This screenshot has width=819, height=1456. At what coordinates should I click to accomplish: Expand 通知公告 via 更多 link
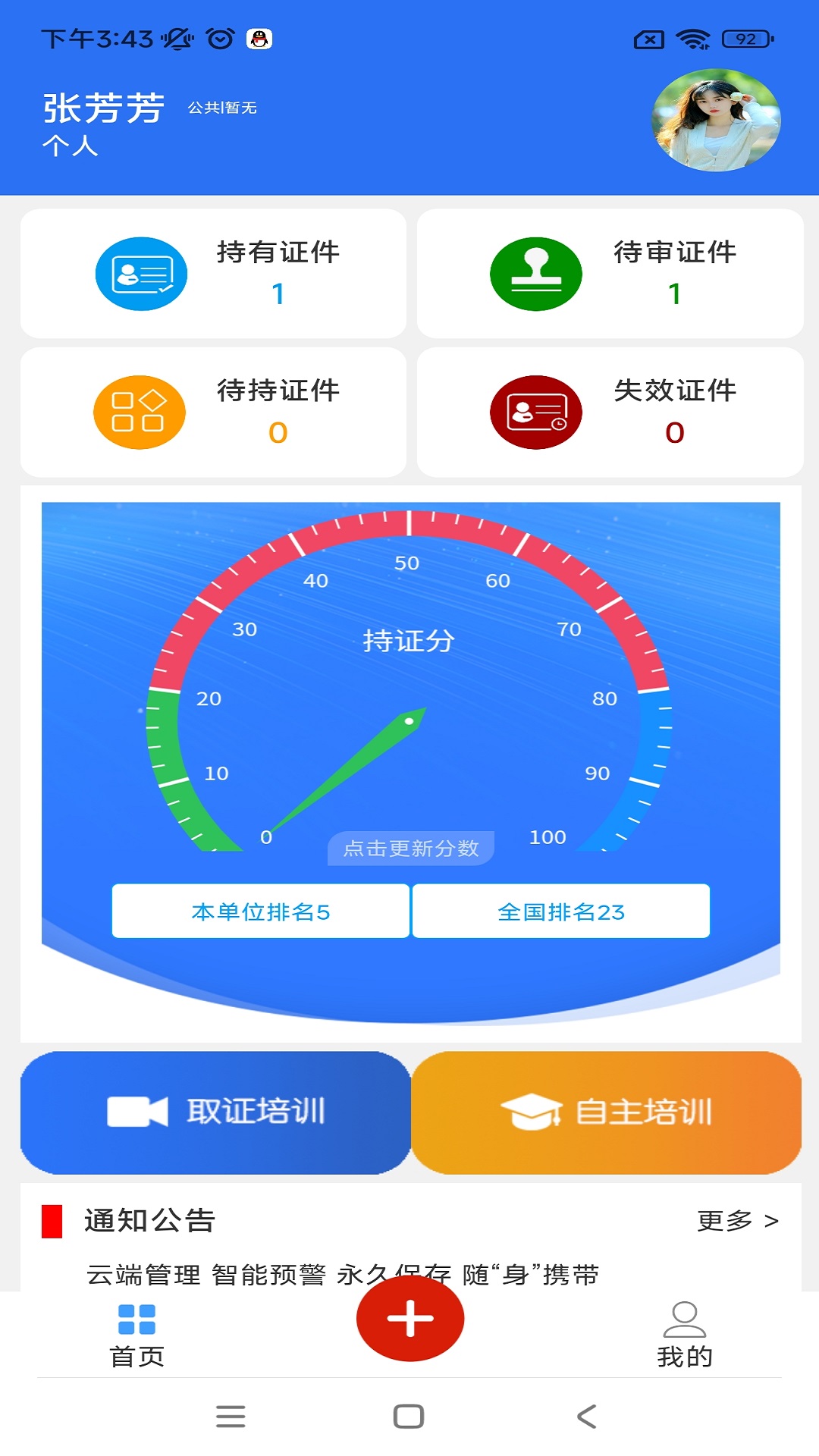(738, 1216)
